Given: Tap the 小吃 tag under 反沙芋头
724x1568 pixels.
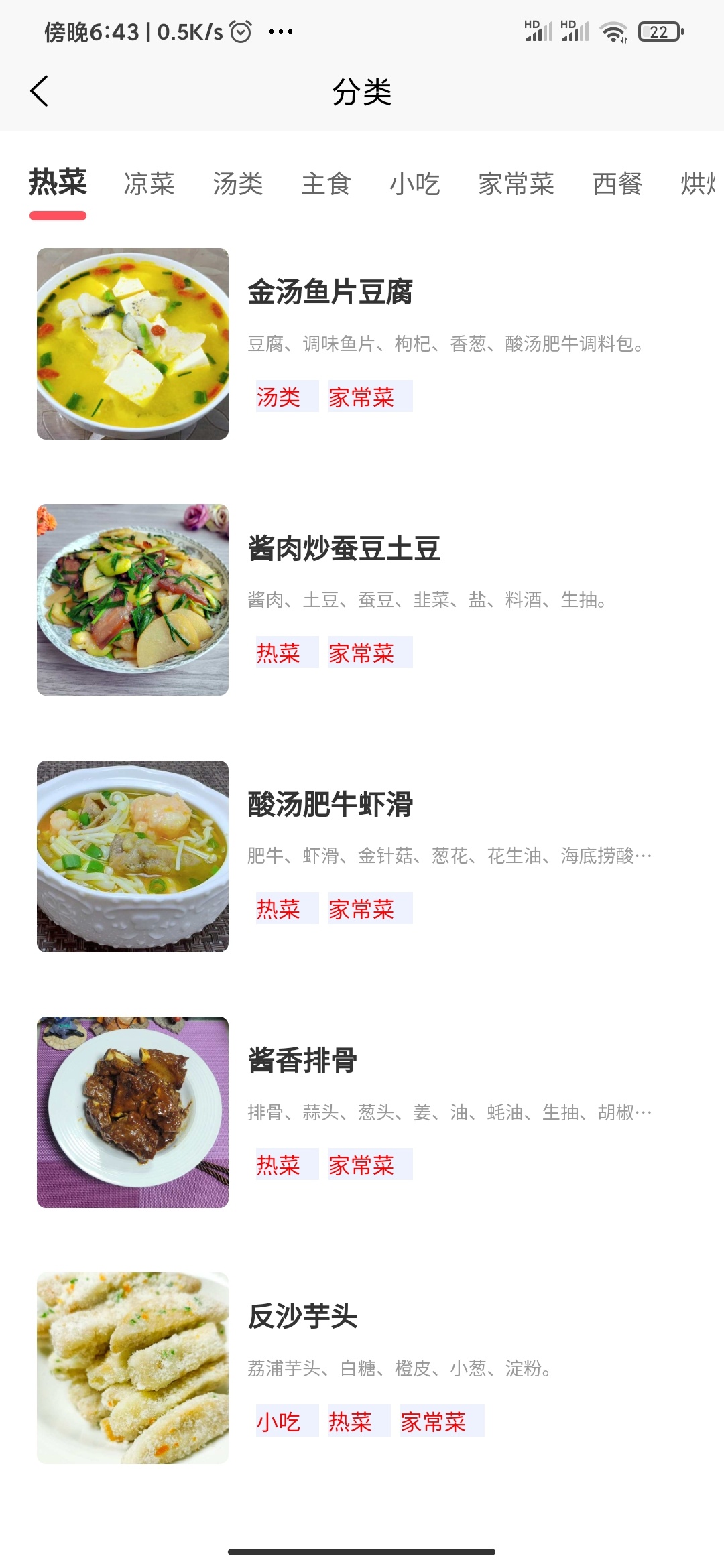Looking at the screenshot, I should pyautogui.click(x=279, y=1421).
